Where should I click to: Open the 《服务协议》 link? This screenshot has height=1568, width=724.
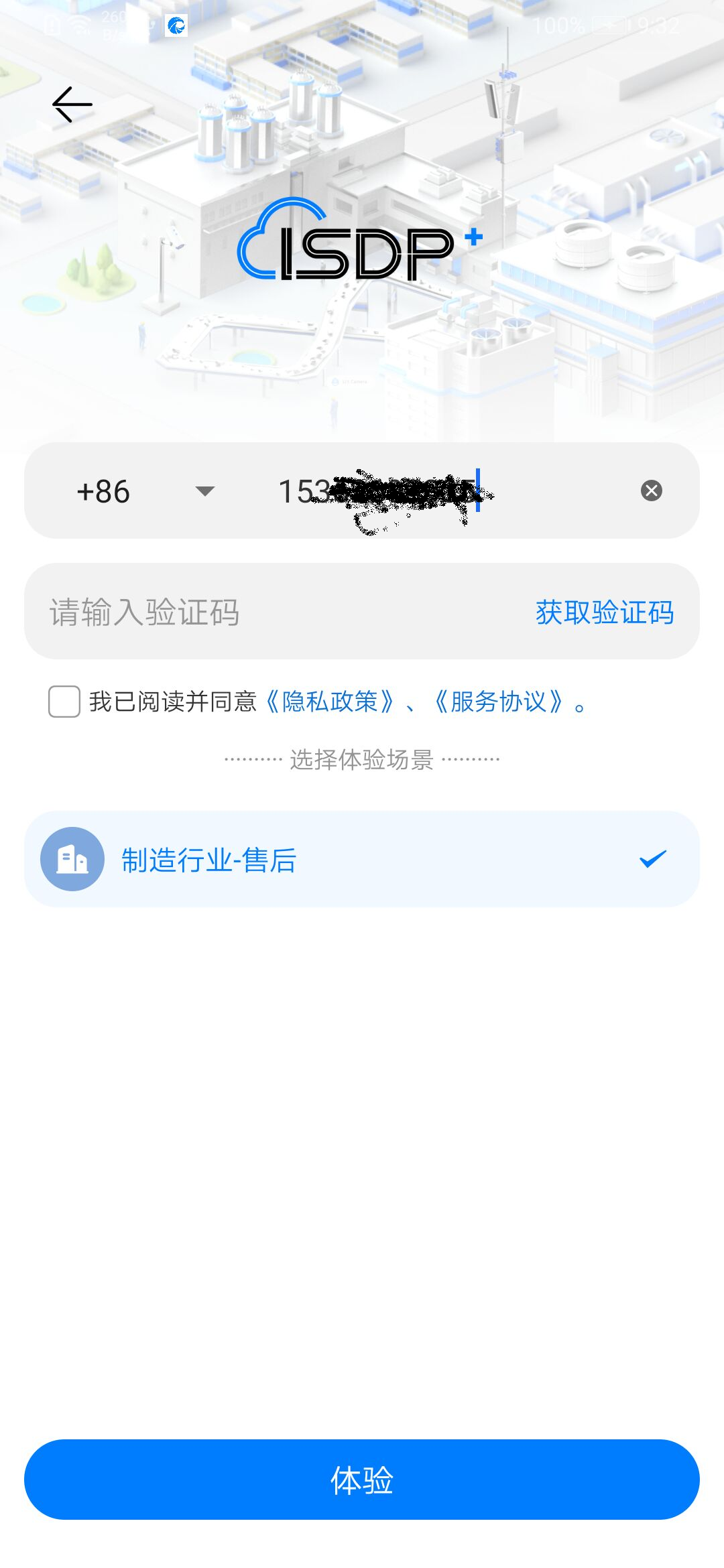click(x=498, y=702)
